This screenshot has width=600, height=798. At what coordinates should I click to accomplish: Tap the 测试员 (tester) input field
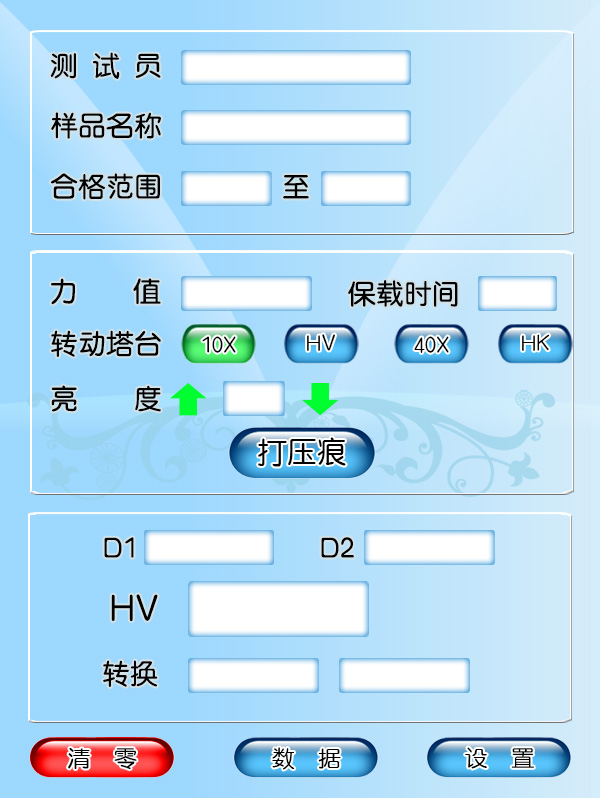[x=296, y=67]
